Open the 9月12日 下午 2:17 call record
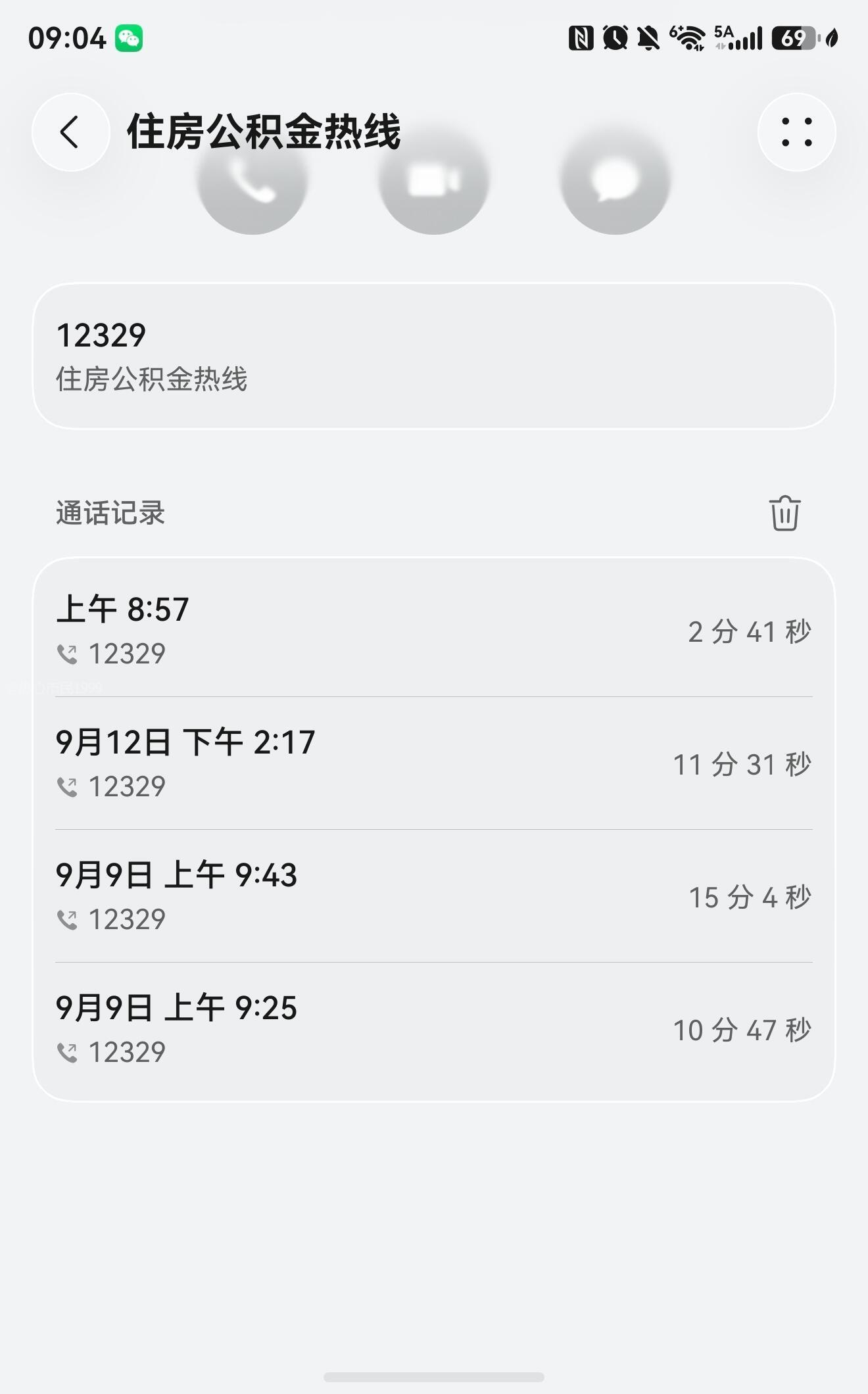The height and width of the screenshot is (1394, 868). 434,763
